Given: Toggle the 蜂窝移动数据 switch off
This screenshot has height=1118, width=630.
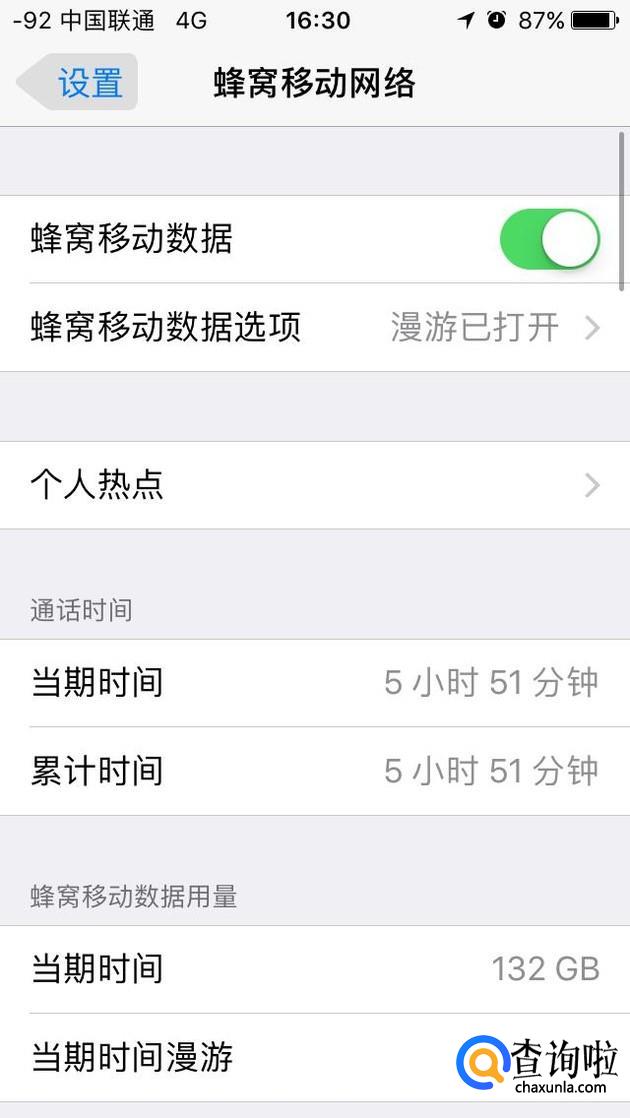Looking at the screenshot, I should point(549,240).
